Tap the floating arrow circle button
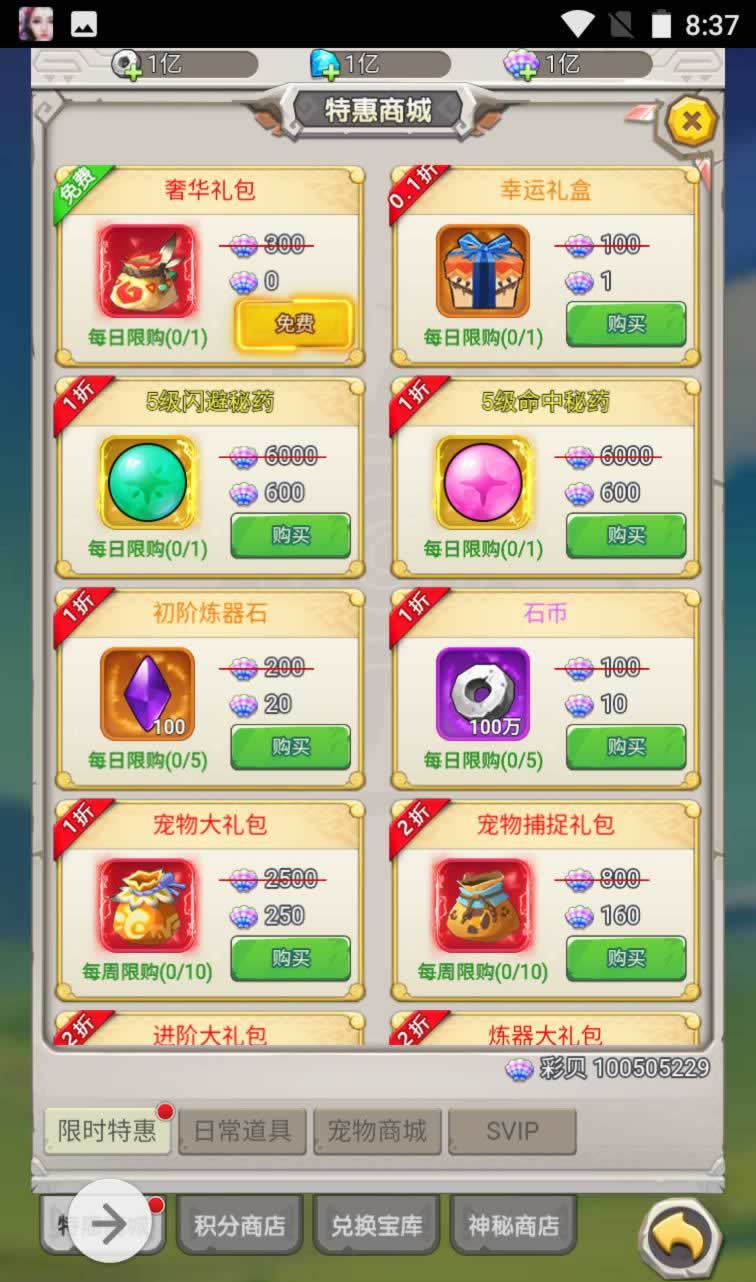 [x=108, y=1223]
